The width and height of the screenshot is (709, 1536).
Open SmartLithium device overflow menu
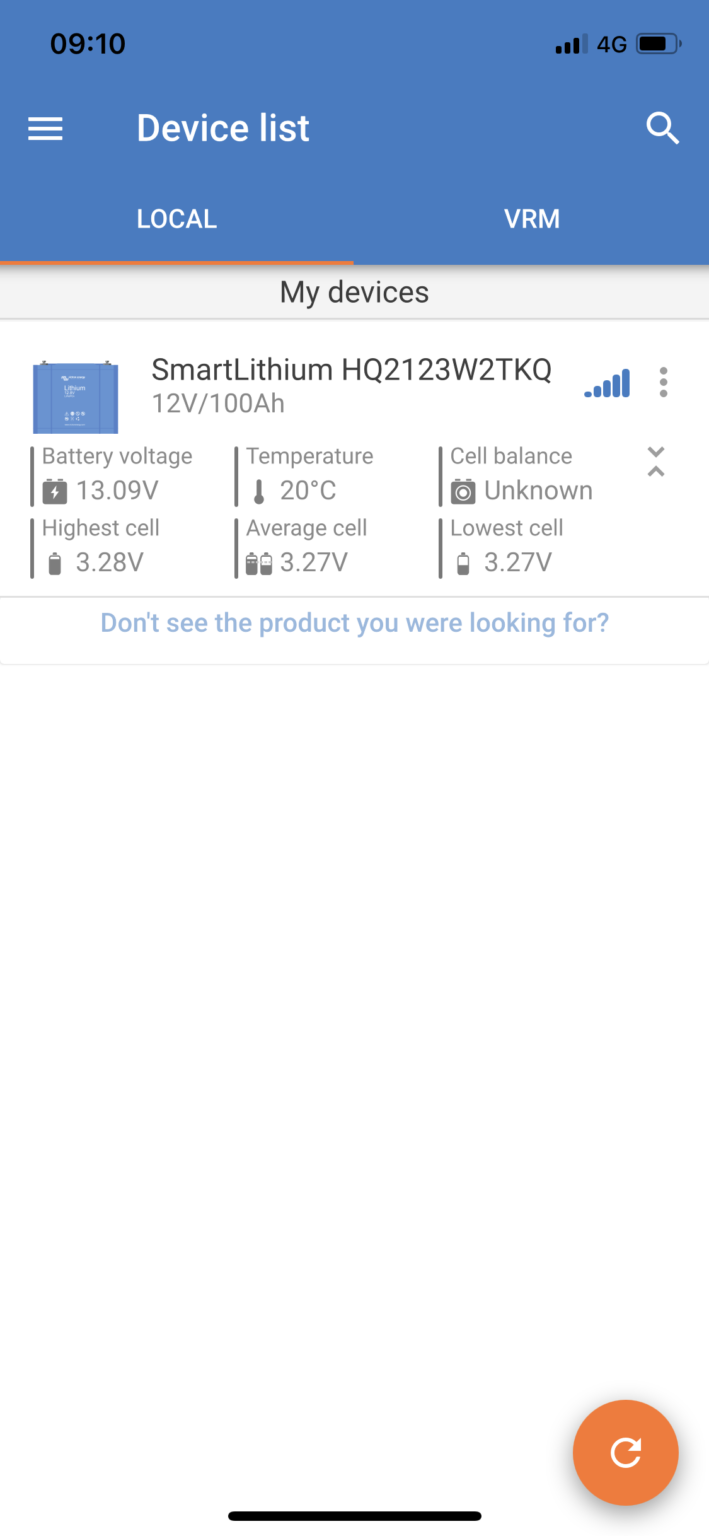coord(663,382)
